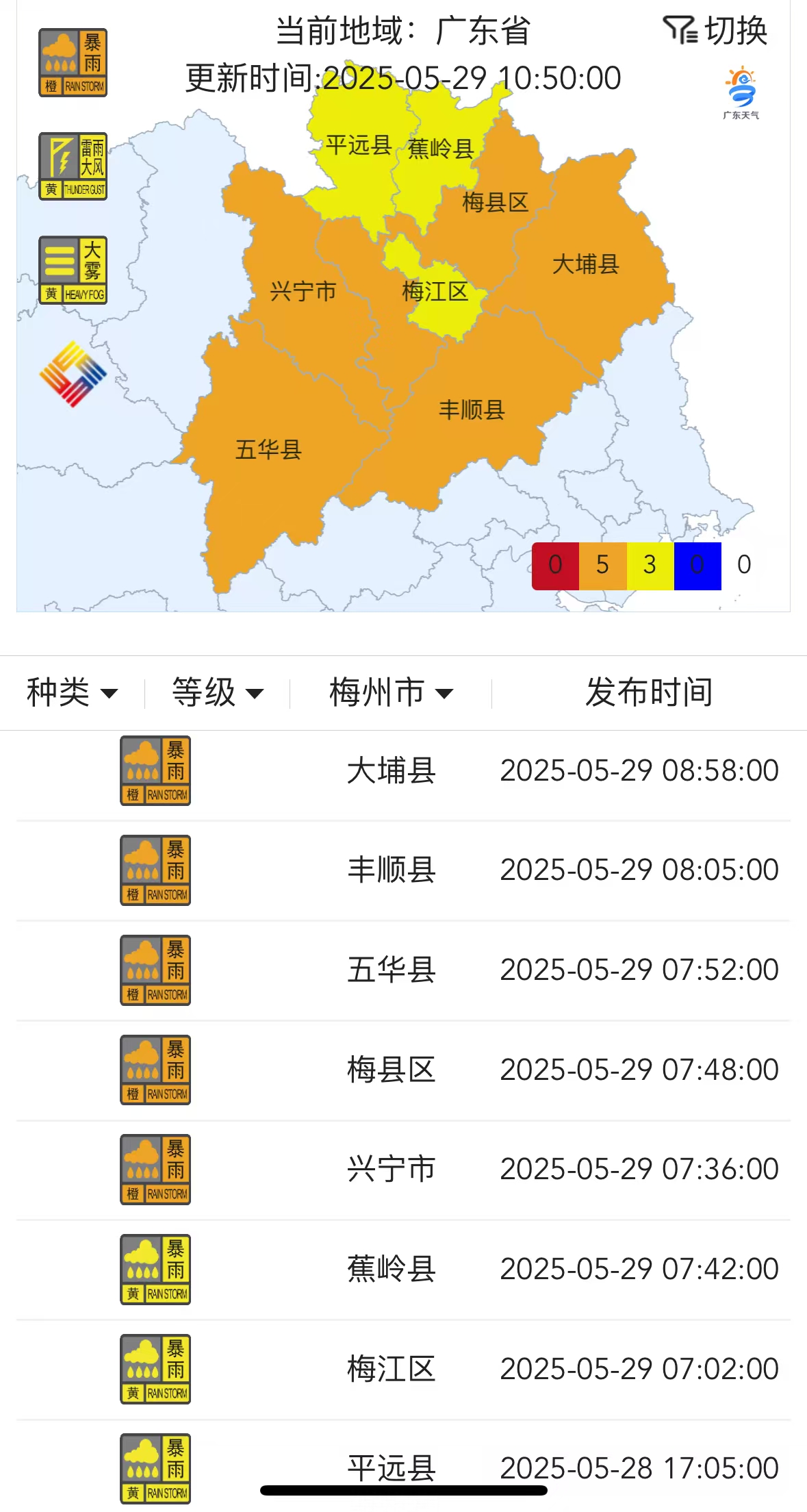The image size is (807, 1512).
Task: Open the 丰顺县 rainstorm warning row
Action: click(403, 870)
